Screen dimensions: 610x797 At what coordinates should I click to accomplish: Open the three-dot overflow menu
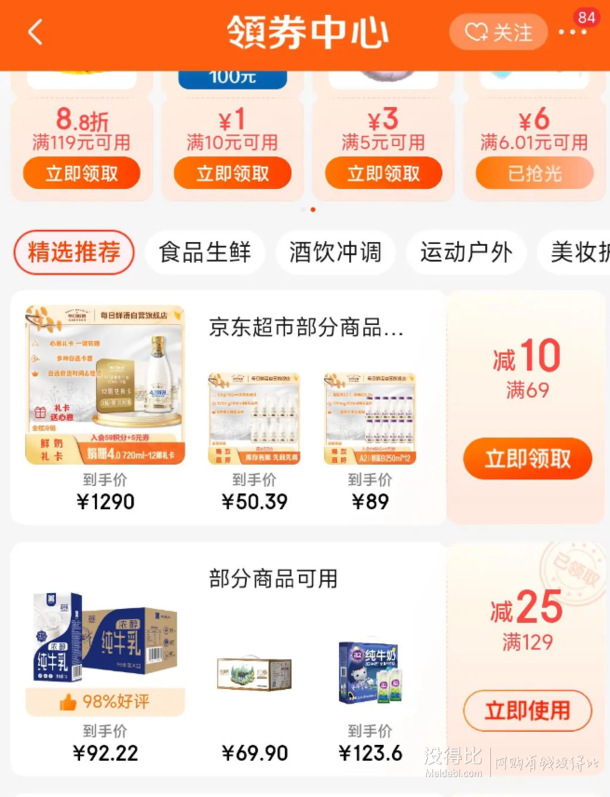(573, 32)
